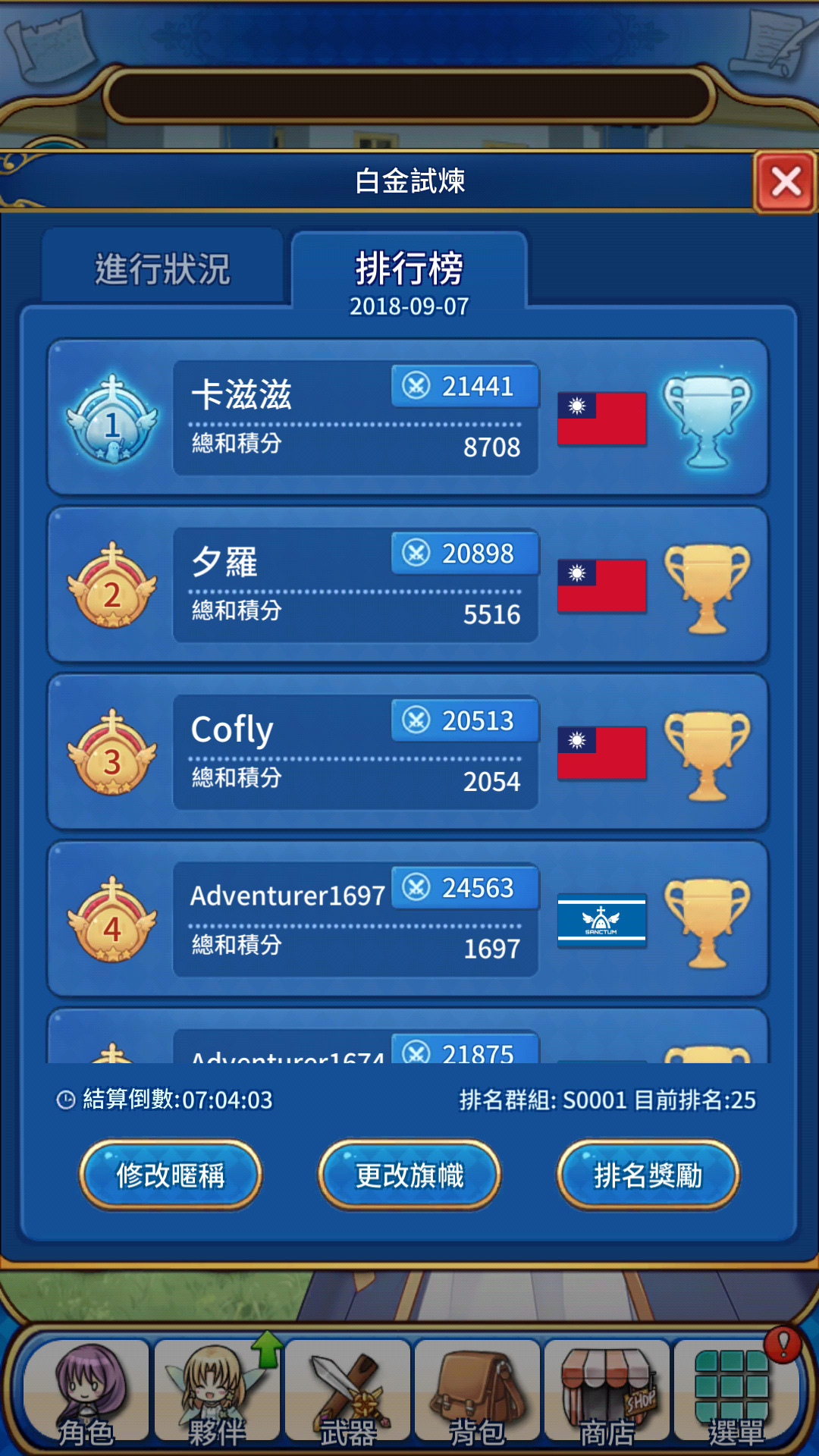Go to the 武器 weapons section
Viewport: 819px width, 1456px height.
click(x=347, y=1392)
